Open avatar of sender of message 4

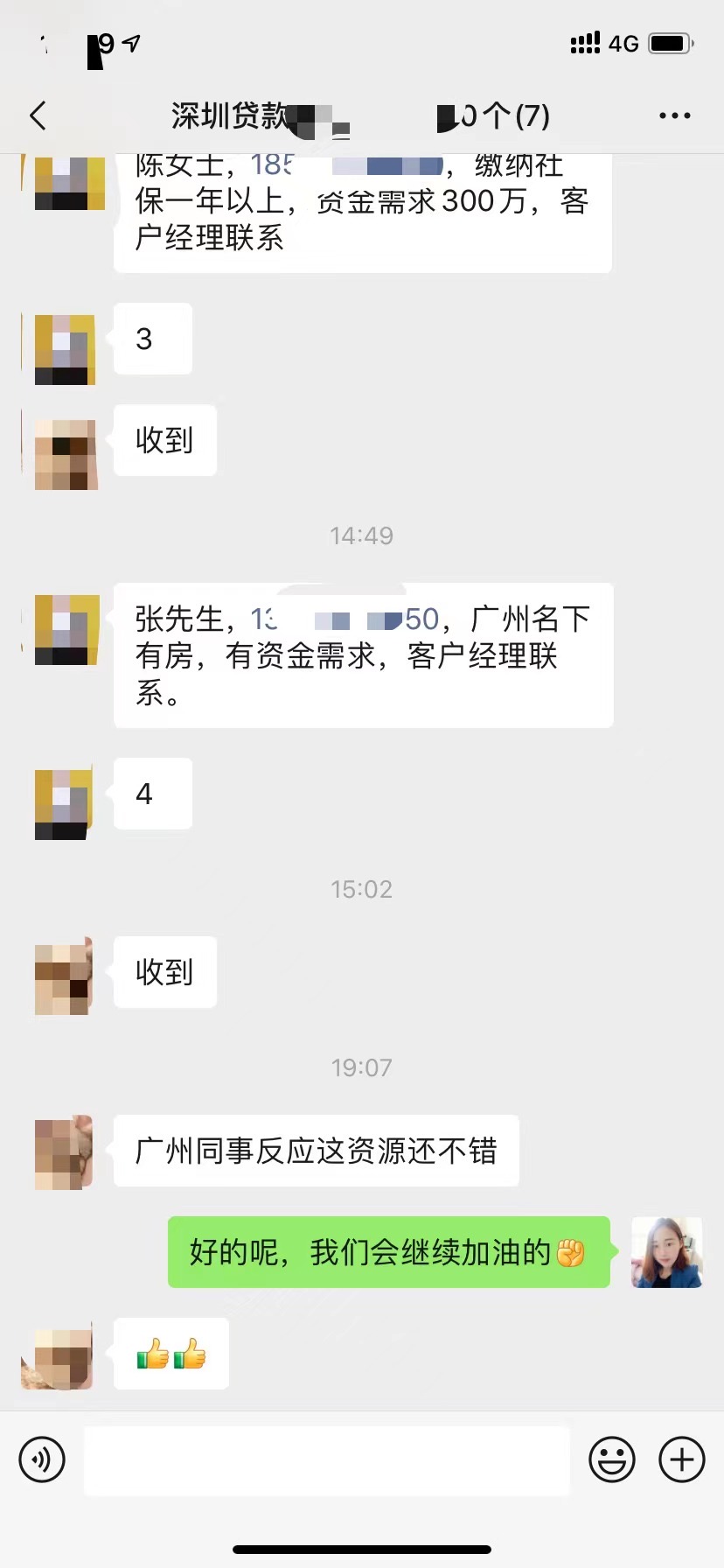pos(63,804)
